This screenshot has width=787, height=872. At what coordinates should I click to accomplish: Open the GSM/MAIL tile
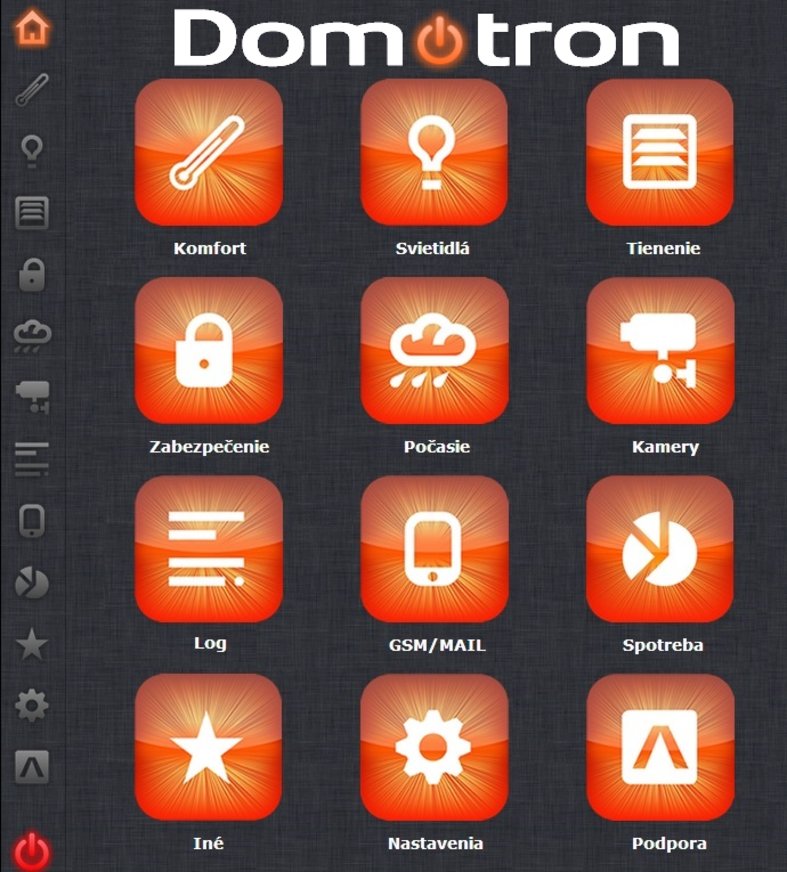point(434,549)
